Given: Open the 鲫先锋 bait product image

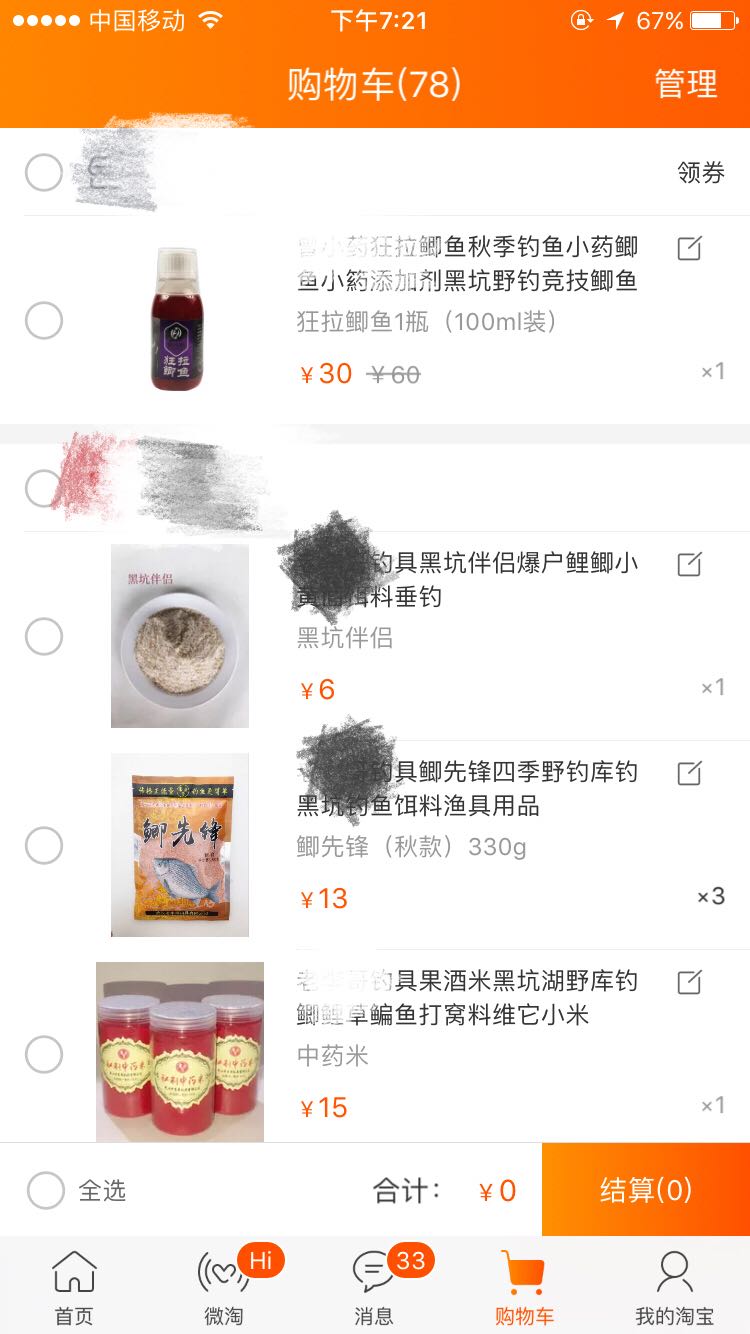Looking at the screenshot, I should (180, 845).
